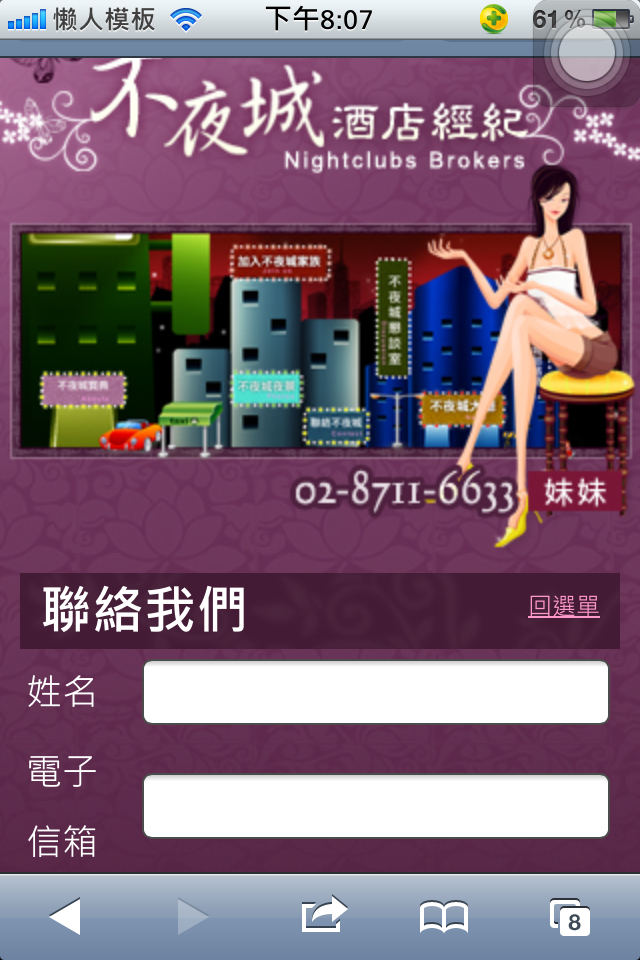Screen dimensions: 640x960
Task: Select the 電子信箱 input box
Action: (376, 806)
